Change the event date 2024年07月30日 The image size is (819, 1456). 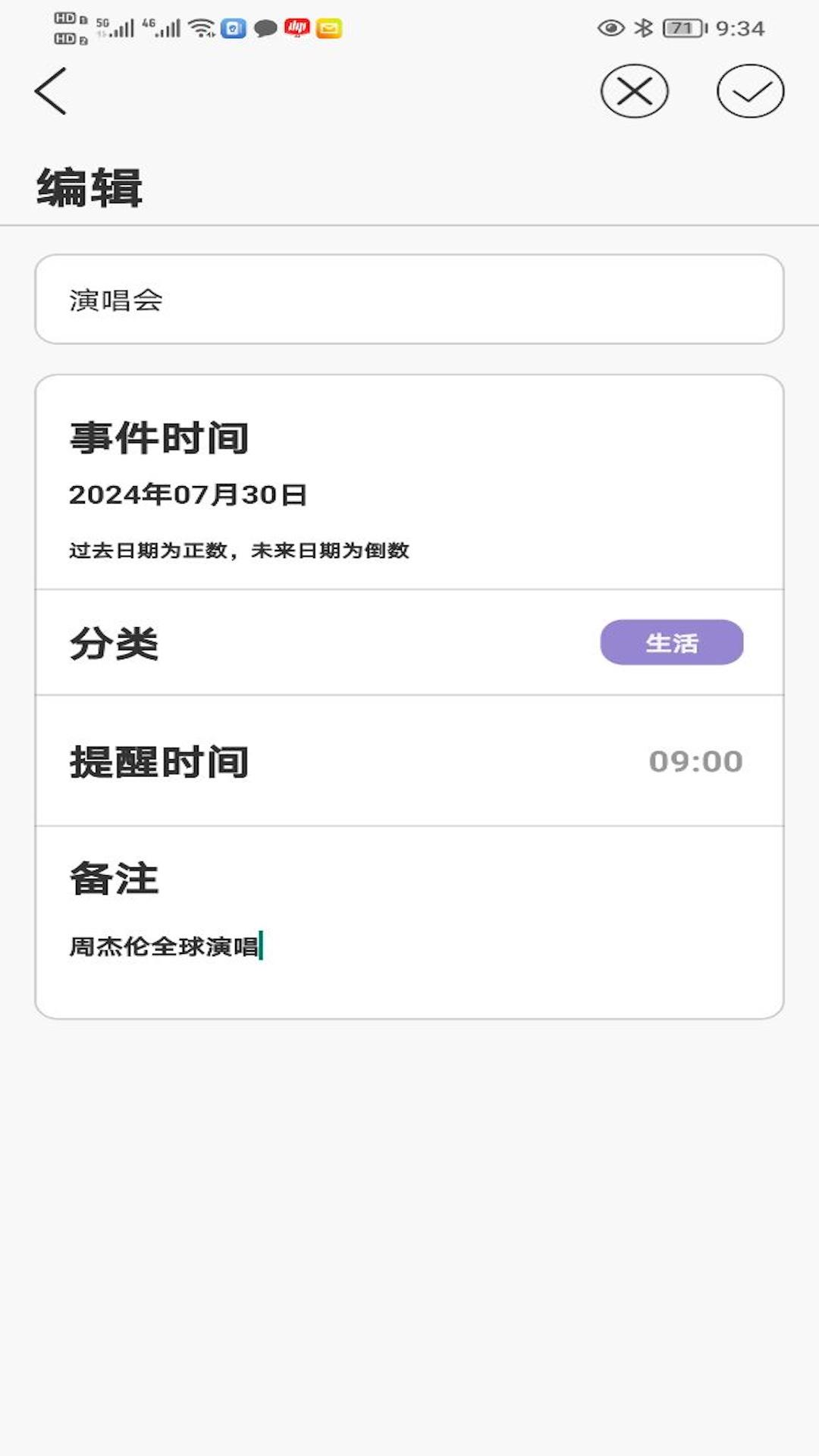pyautogui.click(x=188, y=494)
